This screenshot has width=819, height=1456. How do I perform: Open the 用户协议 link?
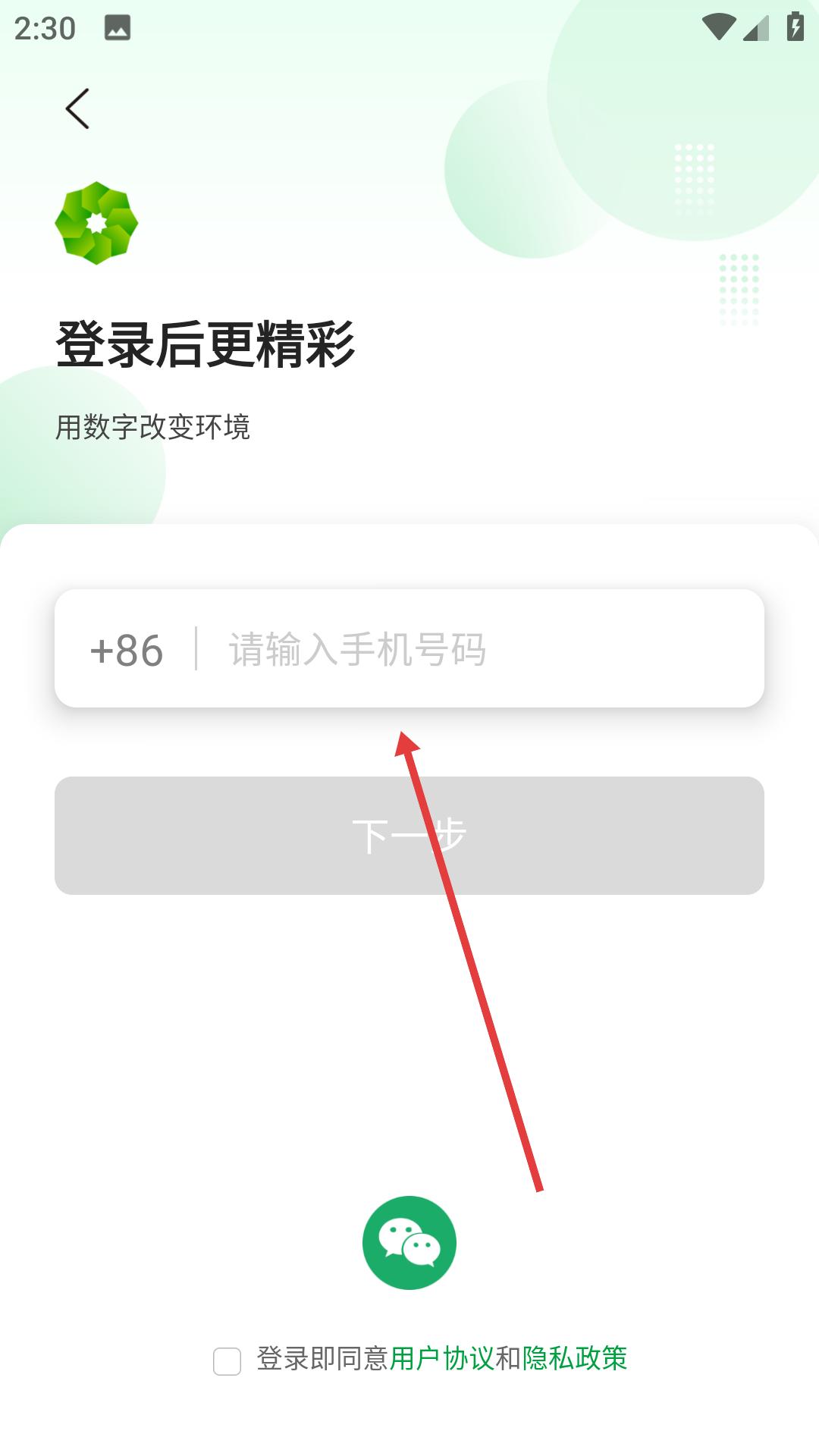click(442, 1358)
